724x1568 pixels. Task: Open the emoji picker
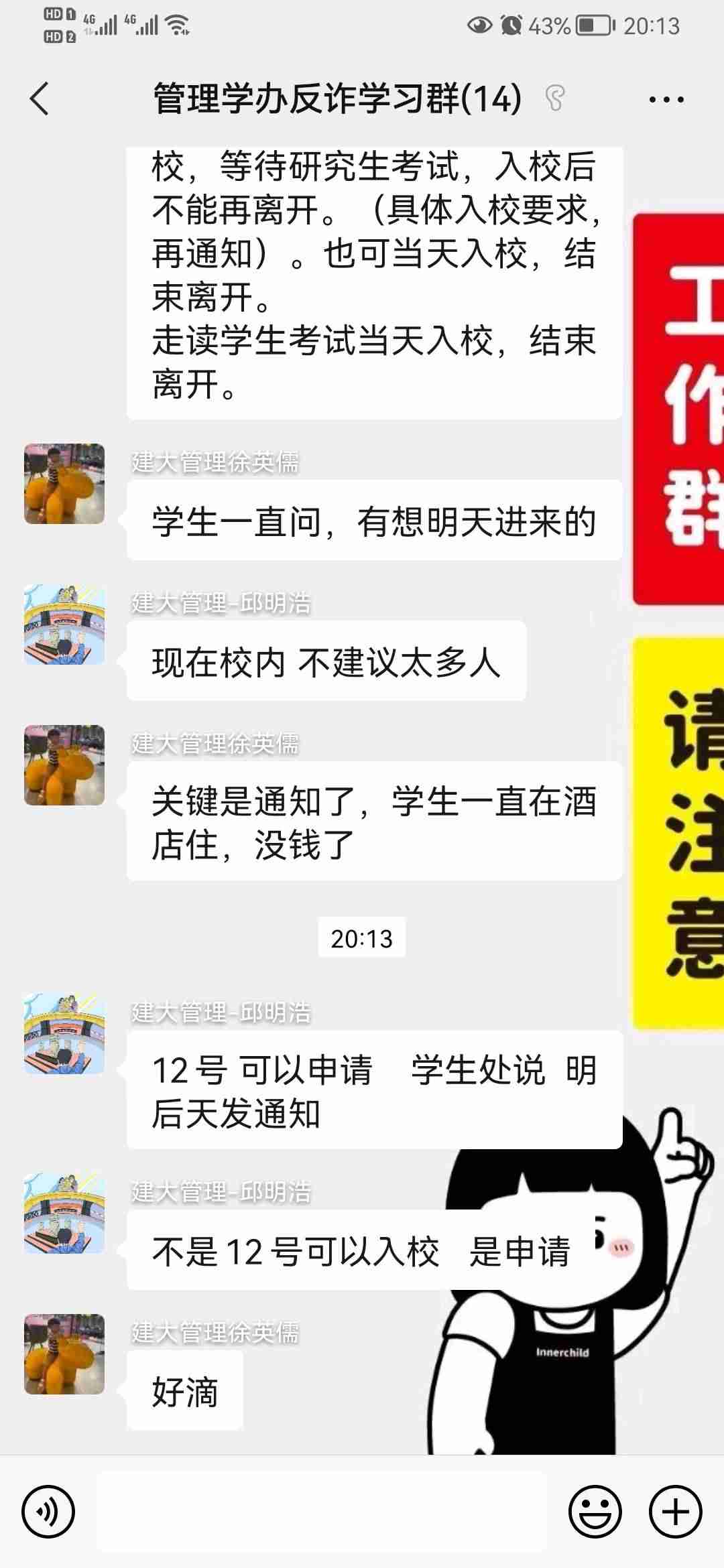pos(595,1512)
